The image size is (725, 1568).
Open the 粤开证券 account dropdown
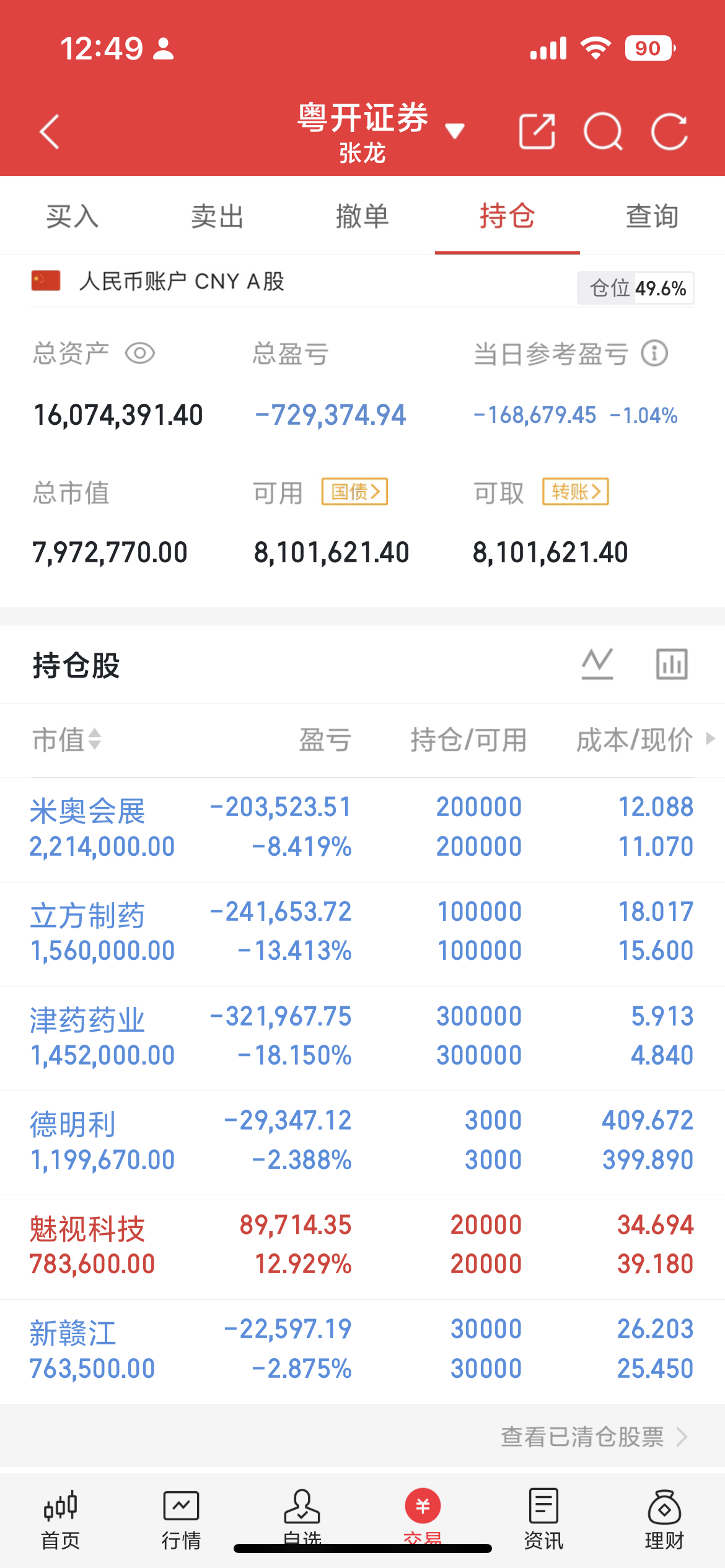point(380,131)
